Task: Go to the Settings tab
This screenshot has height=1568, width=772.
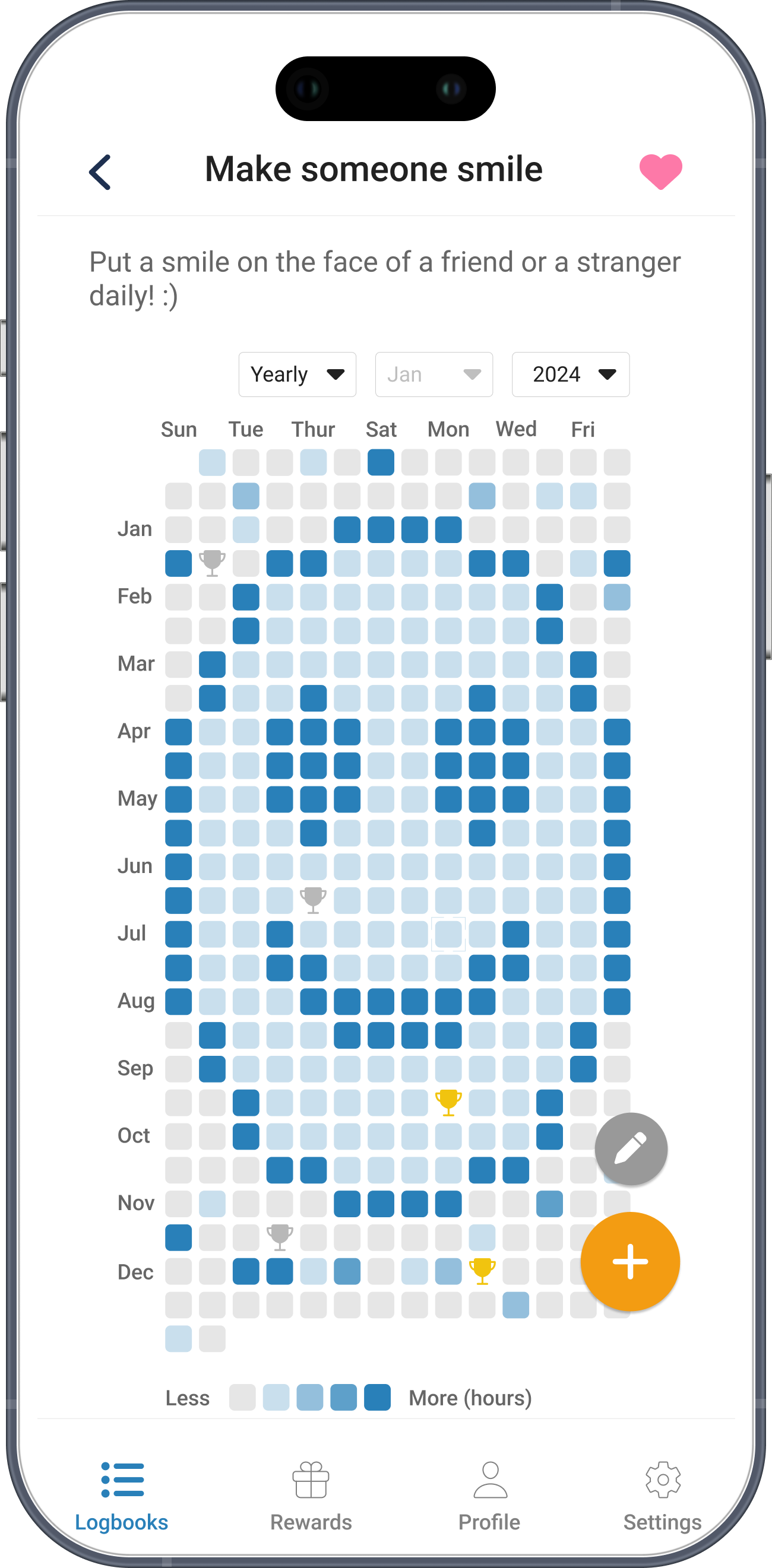Action: click(x=662, y=1496)
